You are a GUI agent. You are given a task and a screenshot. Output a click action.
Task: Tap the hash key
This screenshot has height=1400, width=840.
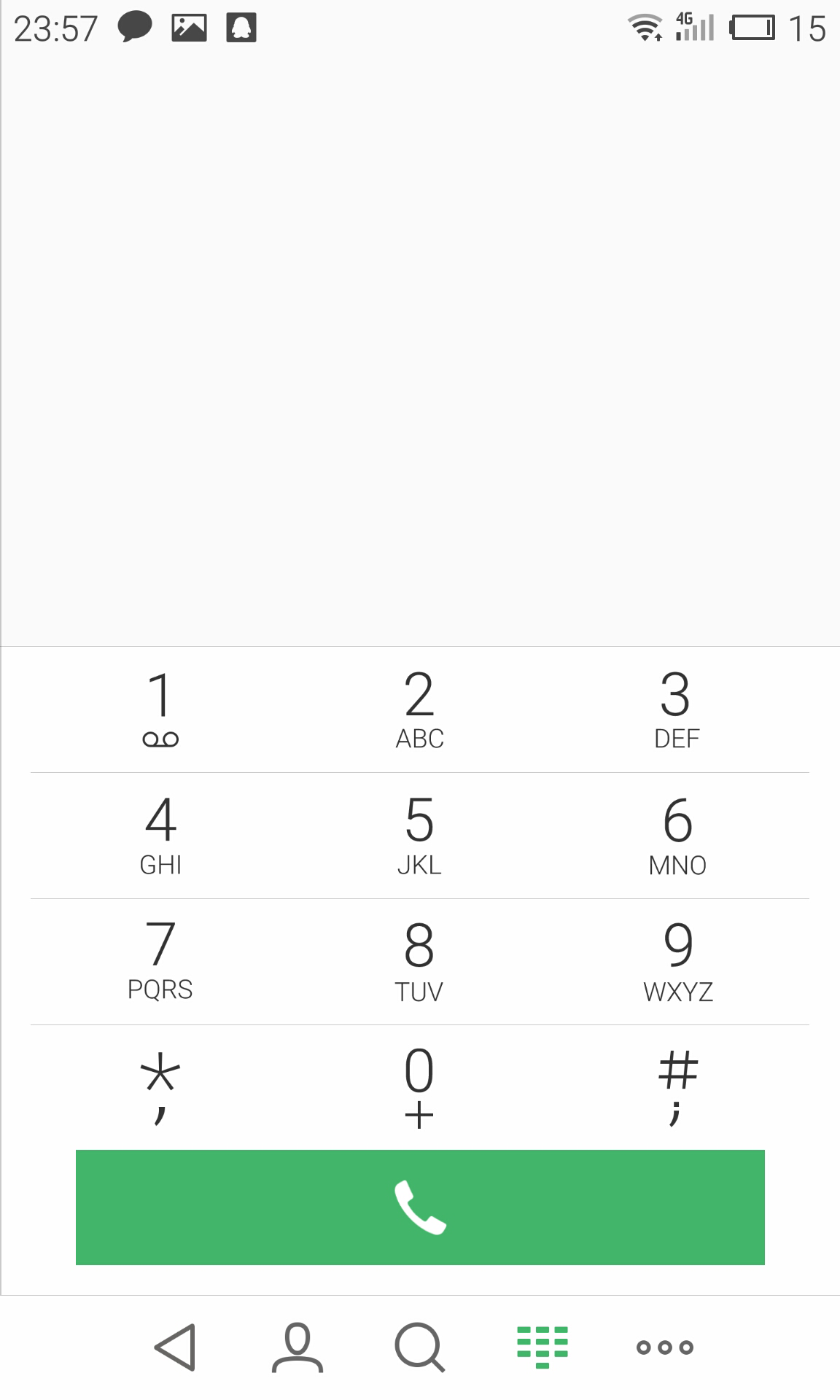tap(677, 1086)
